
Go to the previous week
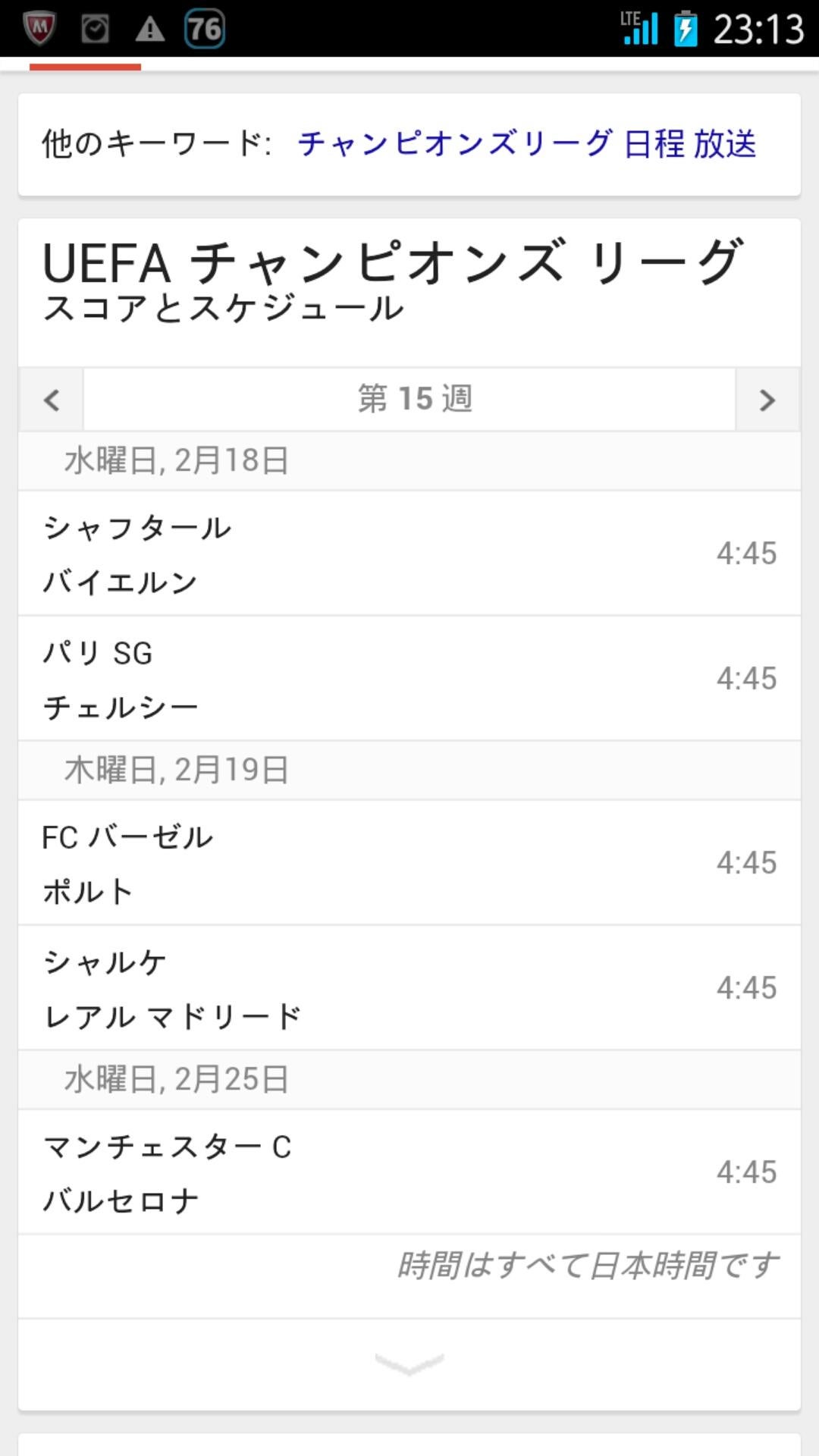click(51, 400)
